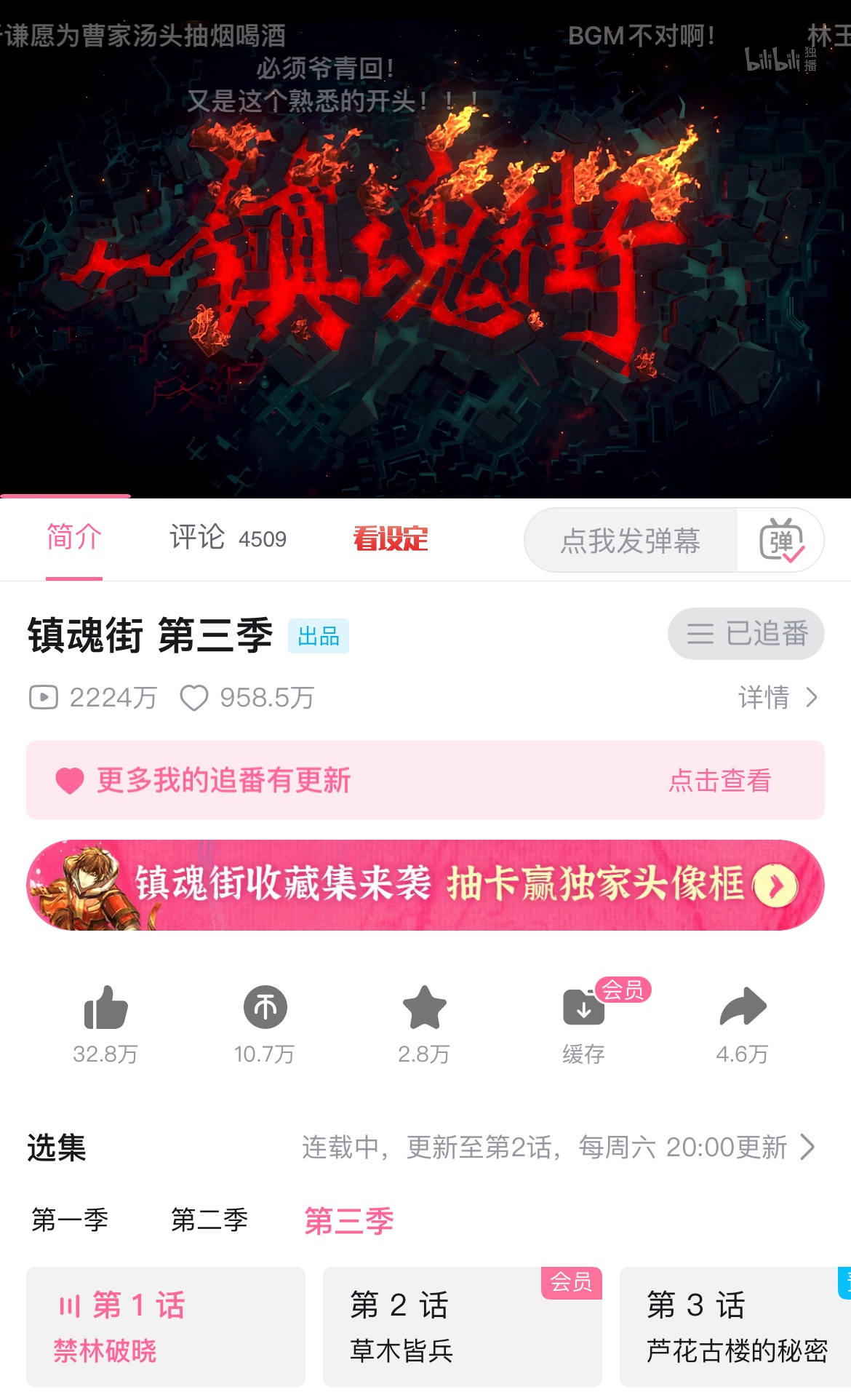Favorite this series with star icon
This screenshot has height=1400, width=851.
(x=424, y=1009)
